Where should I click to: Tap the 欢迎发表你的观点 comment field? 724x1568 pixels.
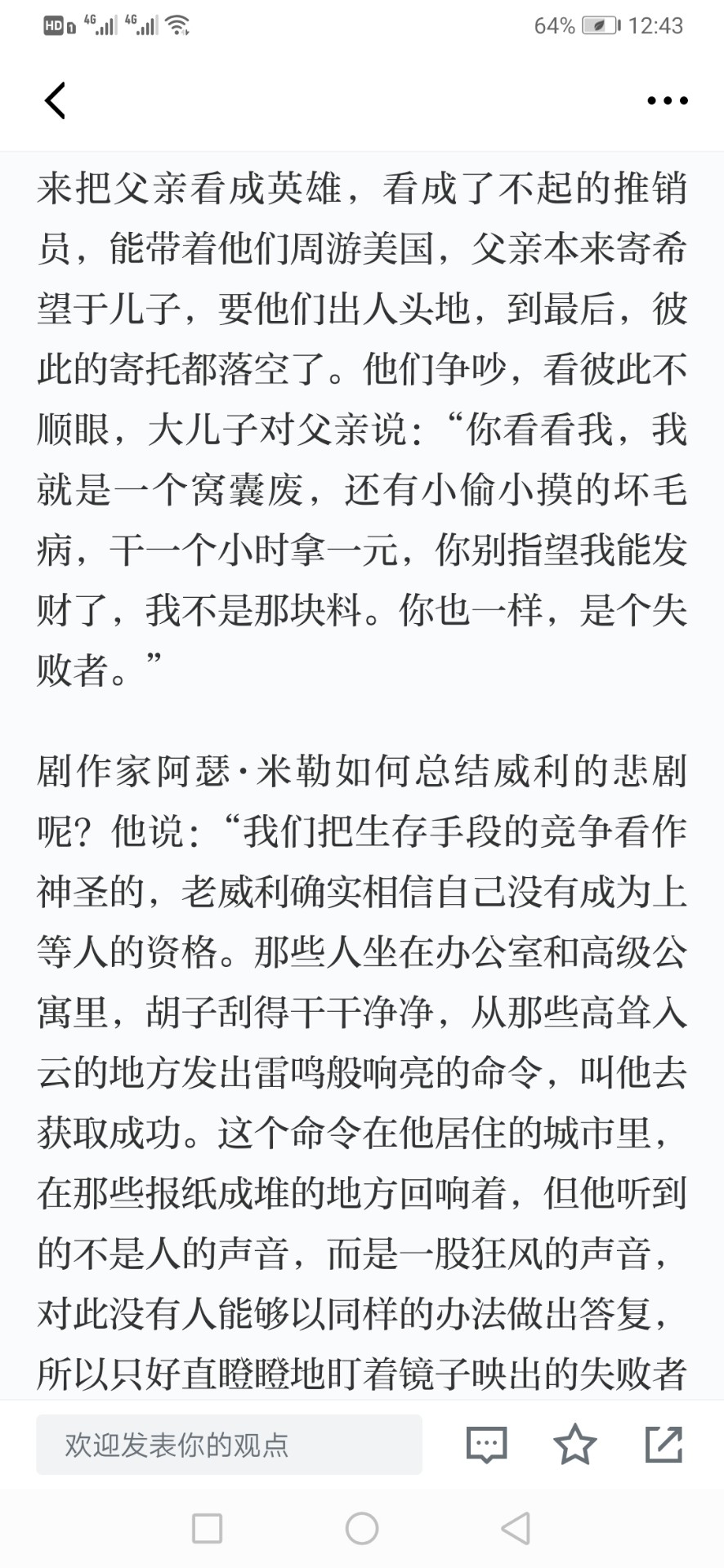click(229, 1445)
